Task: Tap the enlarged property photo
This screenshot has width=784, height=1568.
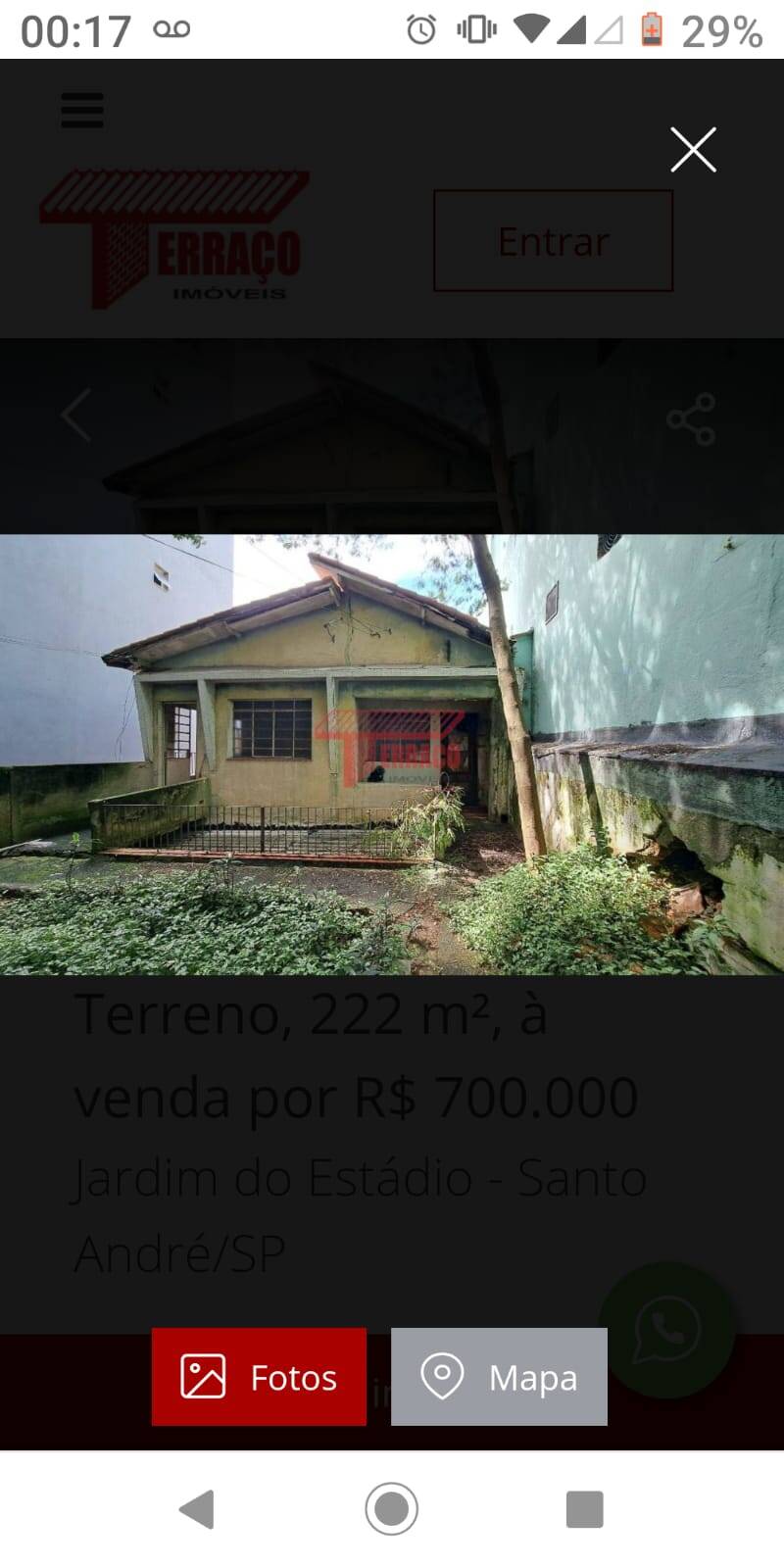Action: pyautogui.click(x=392, y=755)
